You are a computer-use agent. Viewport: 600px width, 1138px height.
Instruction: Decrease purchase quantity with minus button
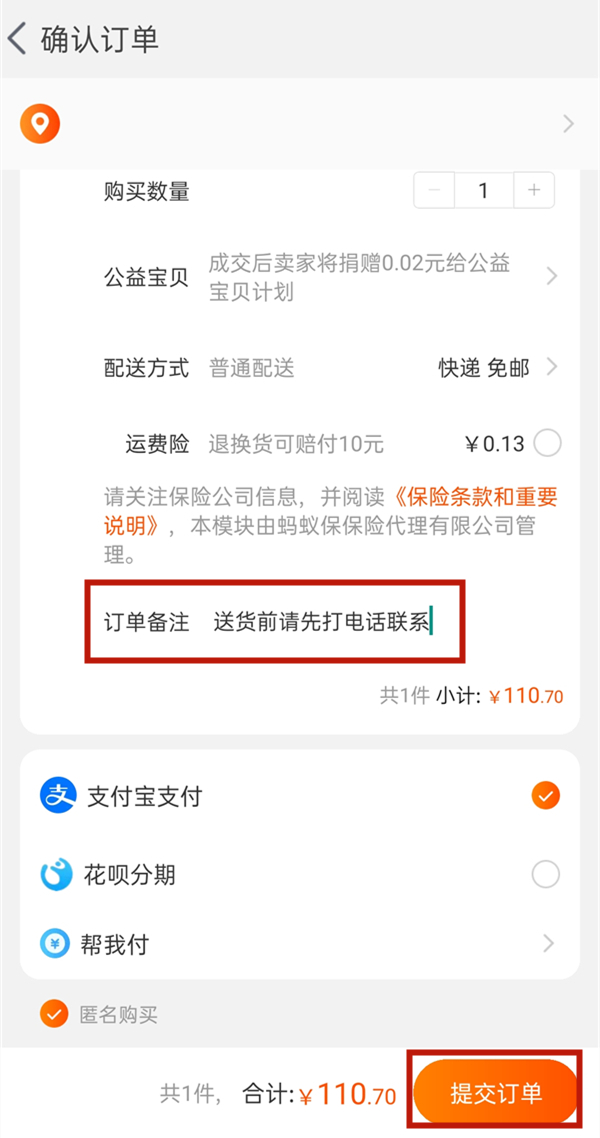point(434,190)
